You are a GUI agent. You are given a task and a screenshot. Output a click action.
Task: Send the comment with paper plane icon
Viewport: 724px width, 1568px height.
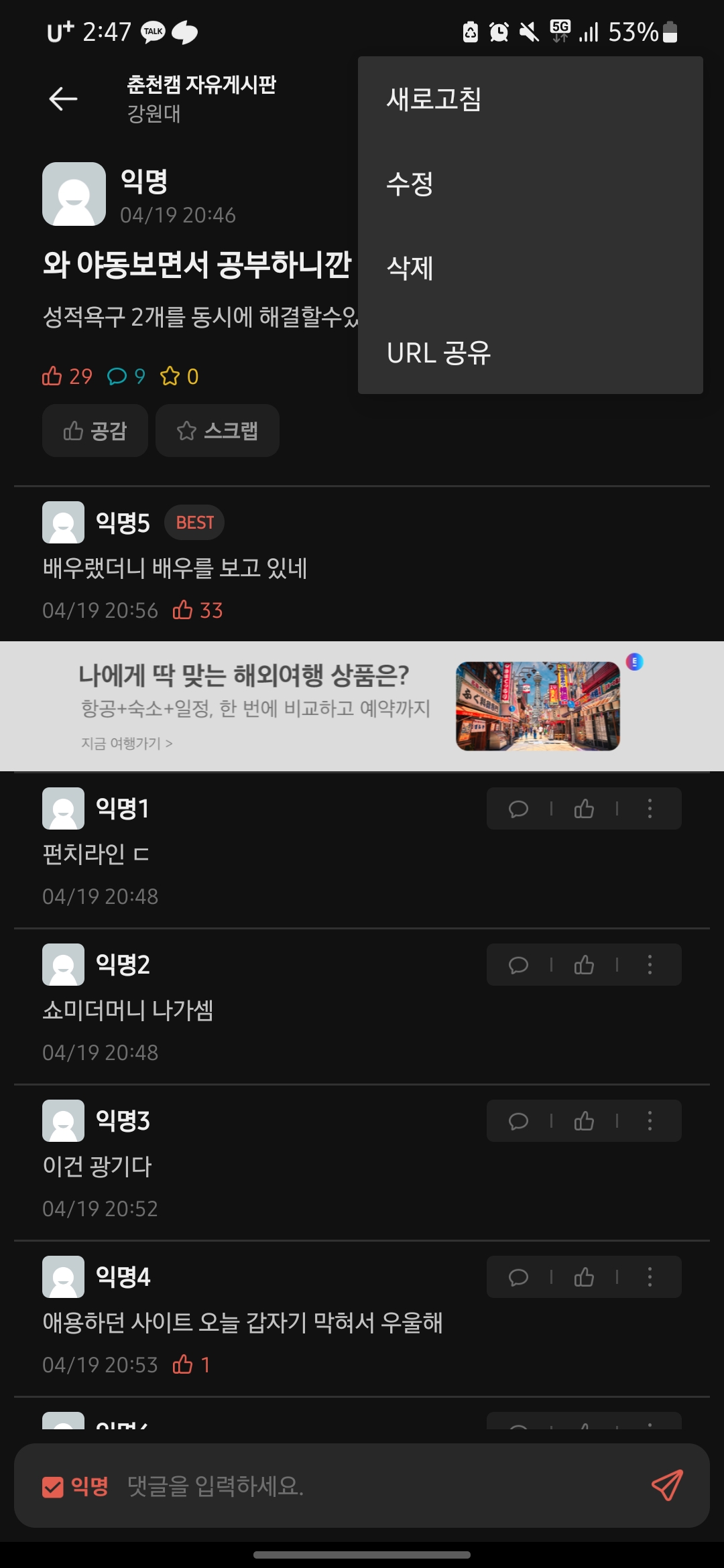click(667, 1486)
